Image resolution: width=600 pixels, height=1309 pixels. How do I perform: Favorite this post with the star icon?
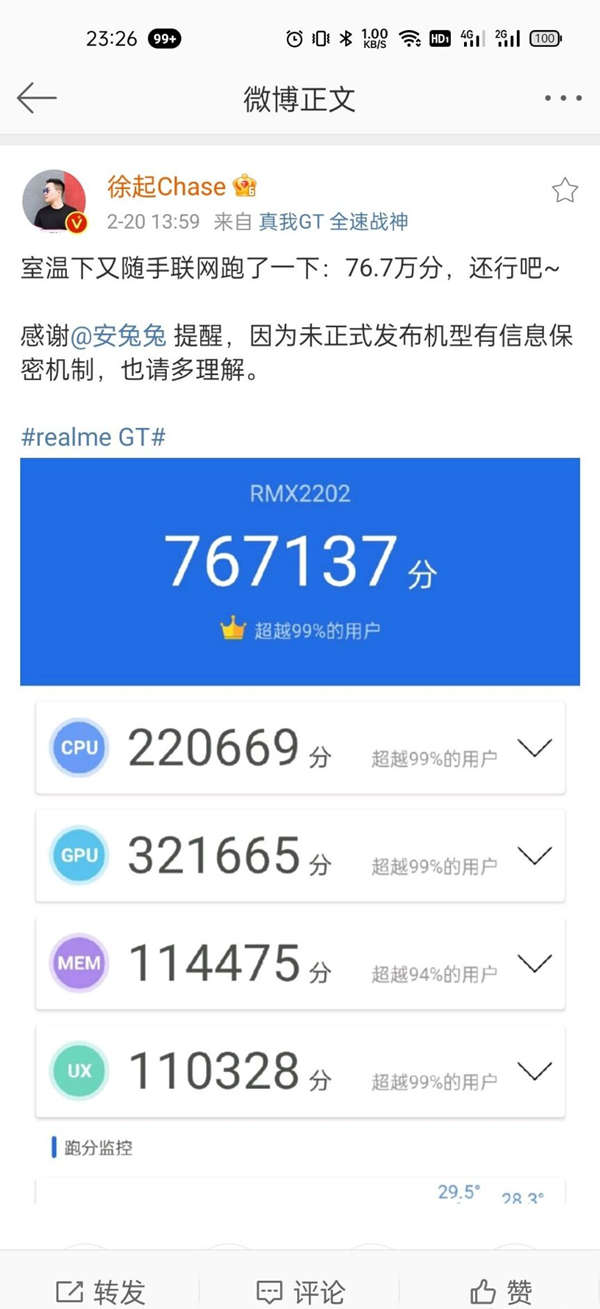click(565, 190)
